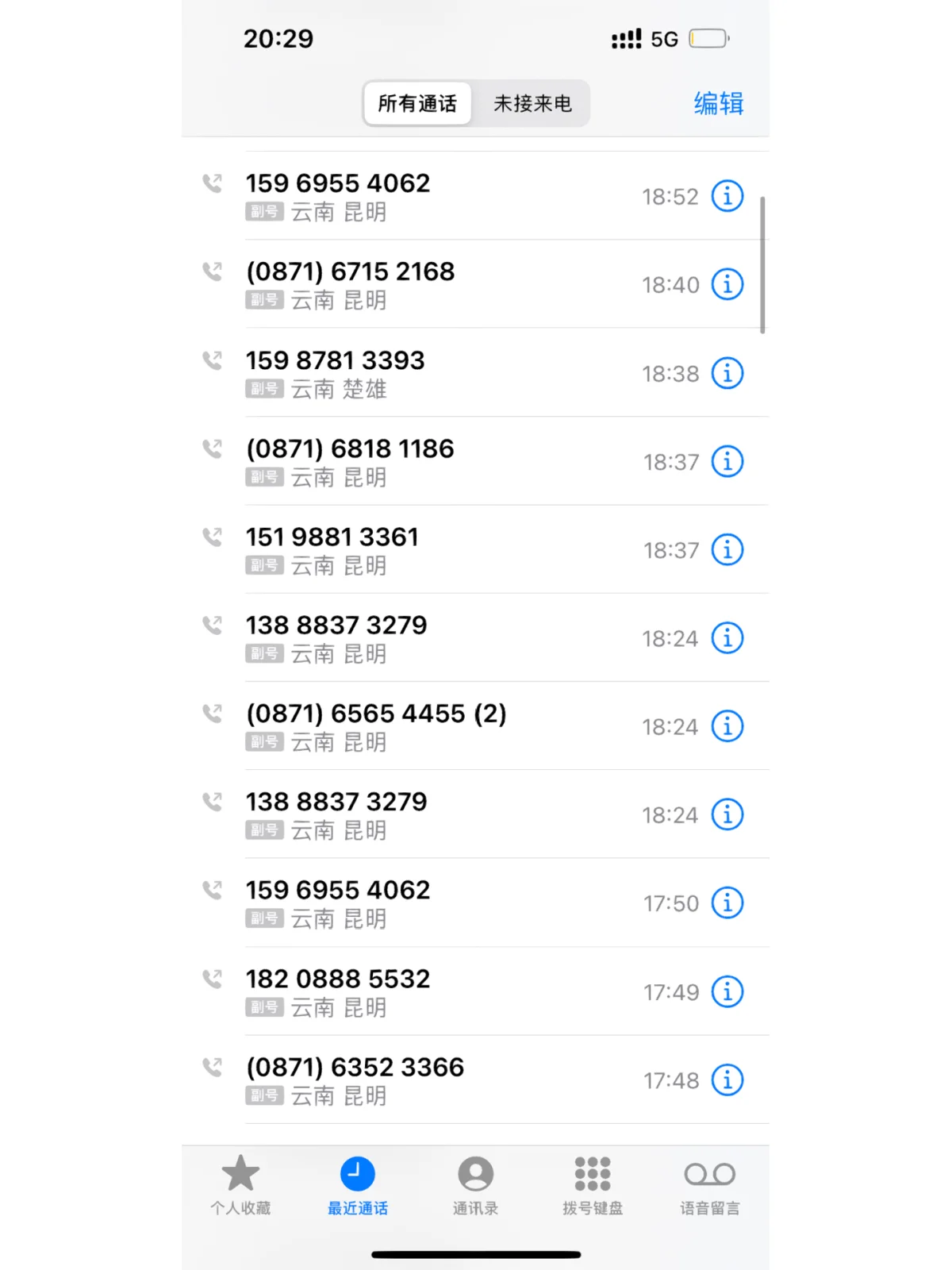
Task: Open info for 159 6955 4062 at 17:50
Action: click(x=727, y=902)
